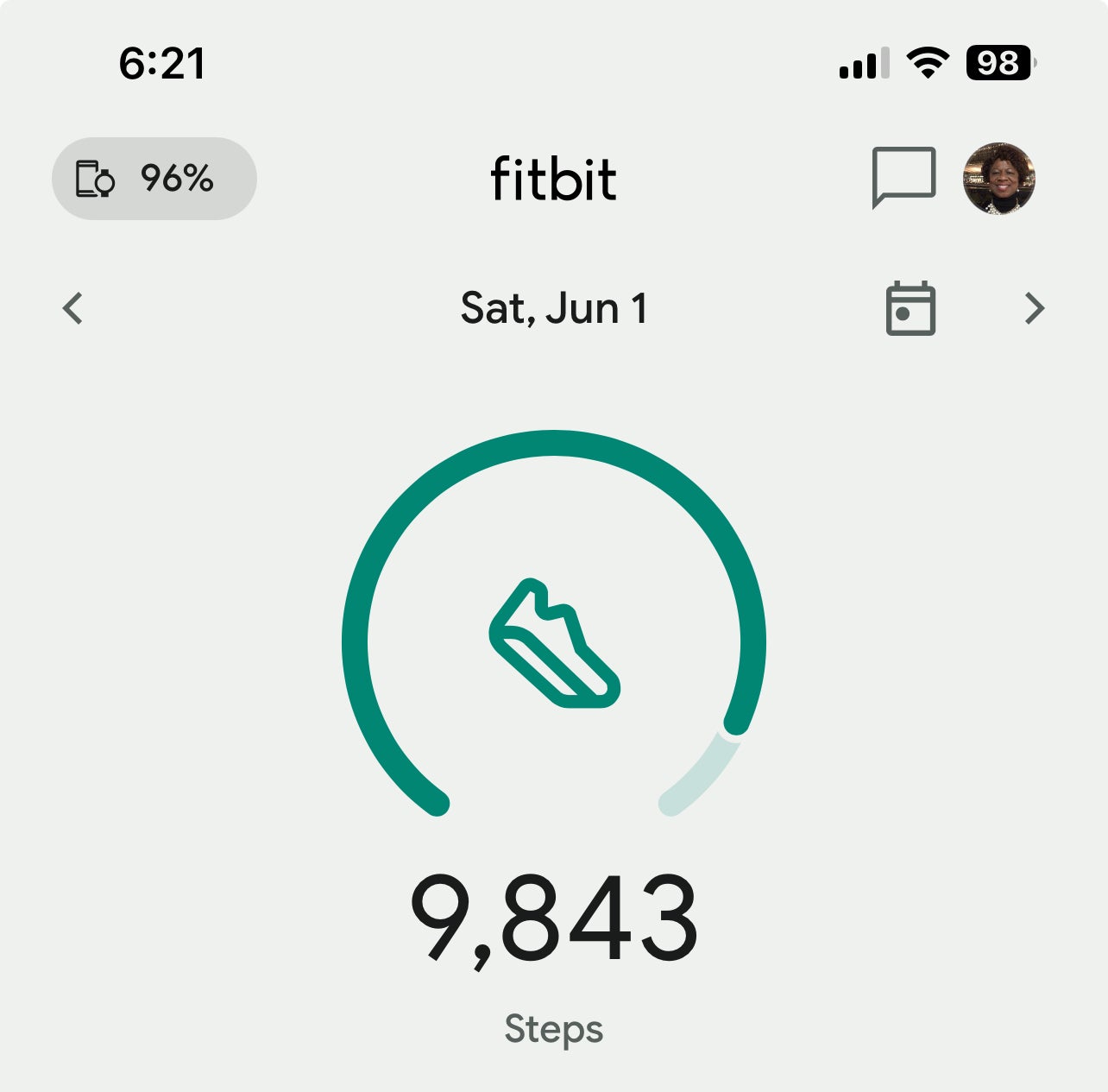1108x1092 pixels.
Task: Go to the next day
Action: click(x=1034, y=308)
